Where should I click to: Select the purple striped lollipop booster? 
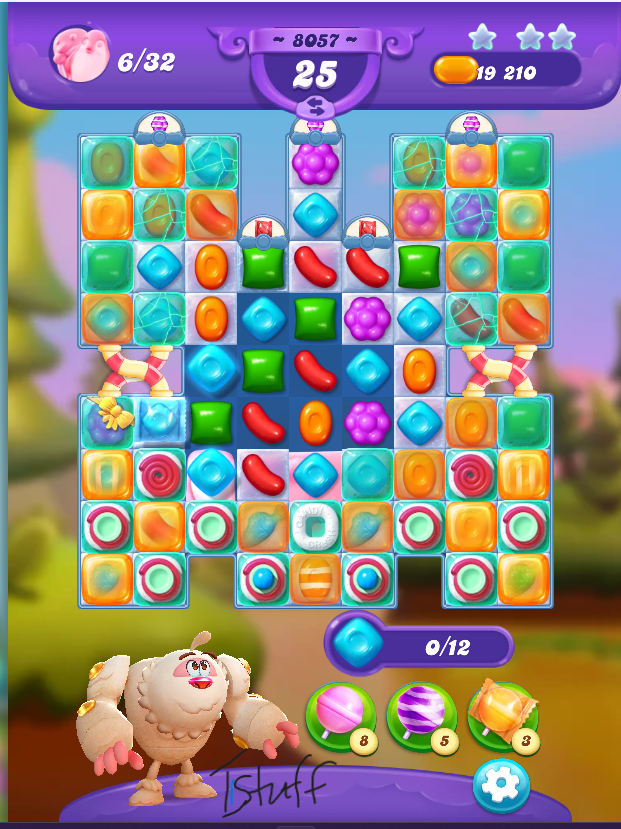point(420,714)
